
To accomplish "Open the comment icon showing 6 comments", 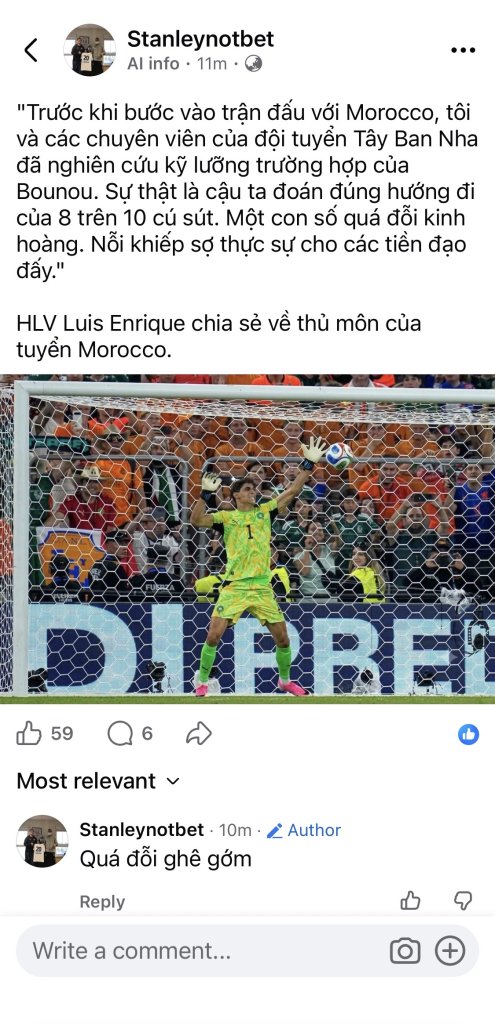I will point(120,734).
